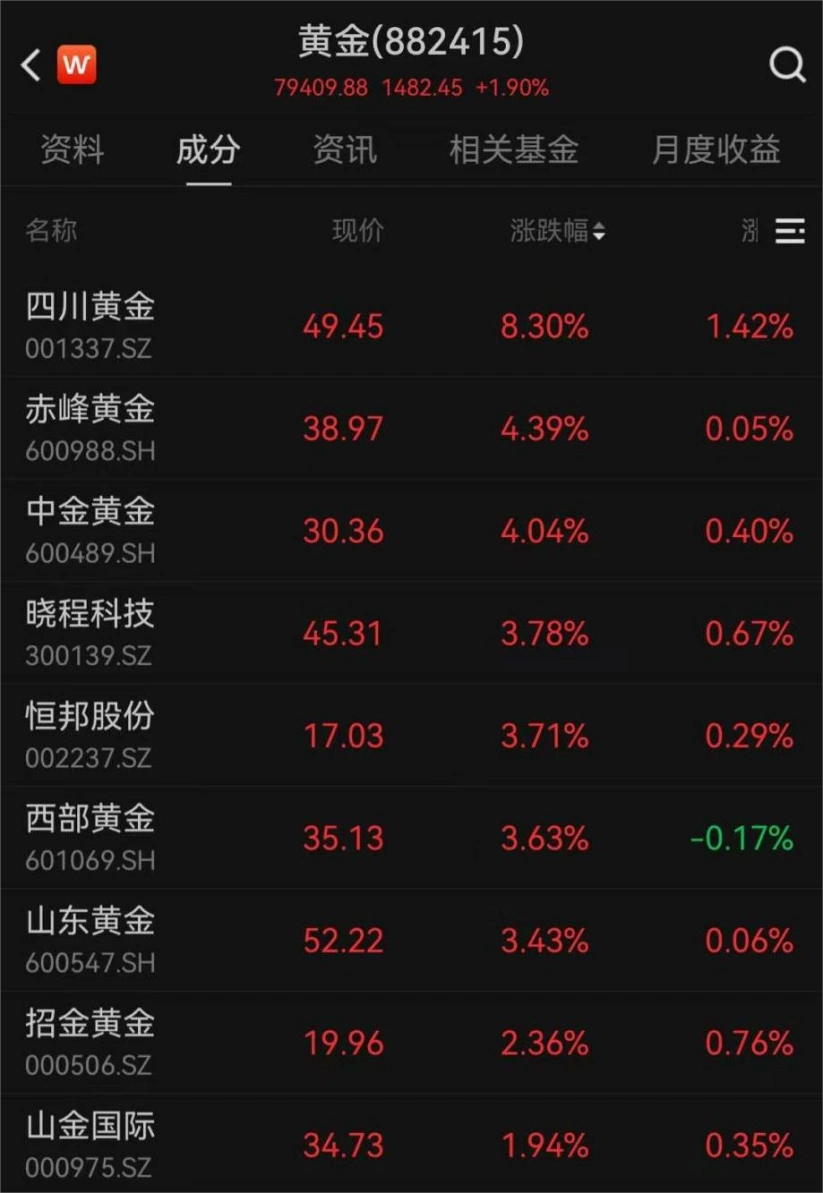Click the 名称 column header

pos(51,231)
